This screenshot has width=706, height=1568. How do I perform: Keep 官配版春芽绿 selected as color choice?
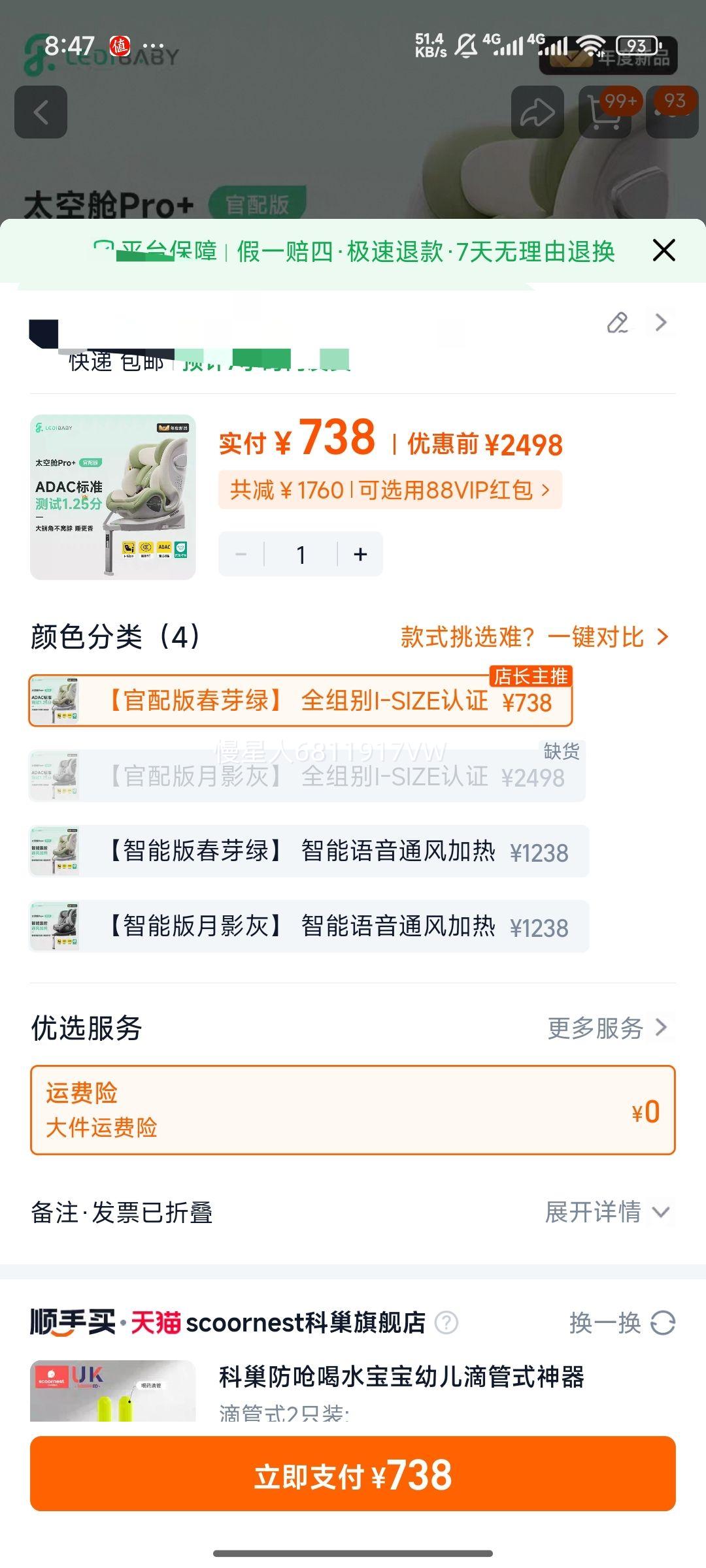click(x=301, y=702)
